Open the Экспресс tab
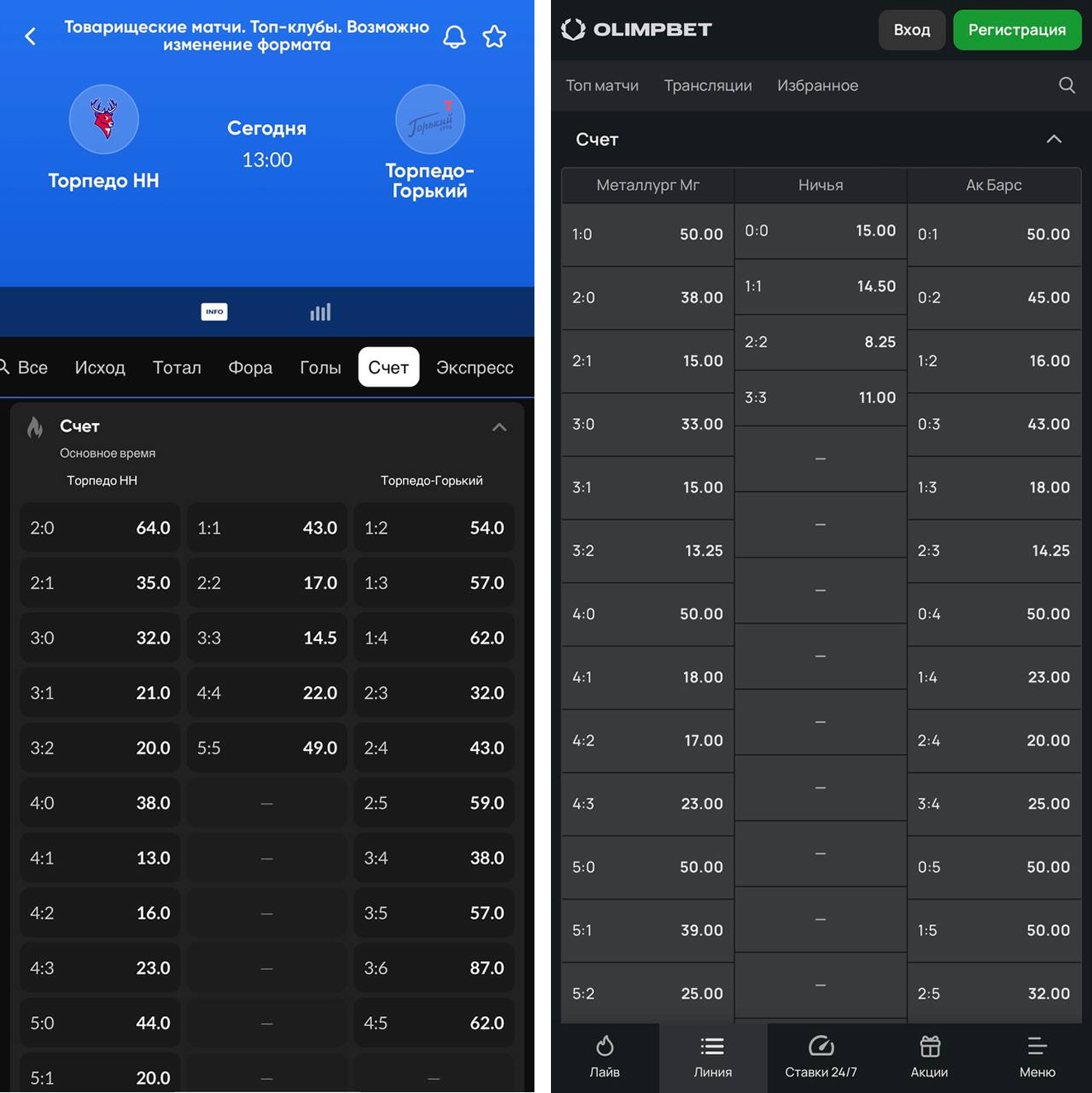 [x=474, y=368]
